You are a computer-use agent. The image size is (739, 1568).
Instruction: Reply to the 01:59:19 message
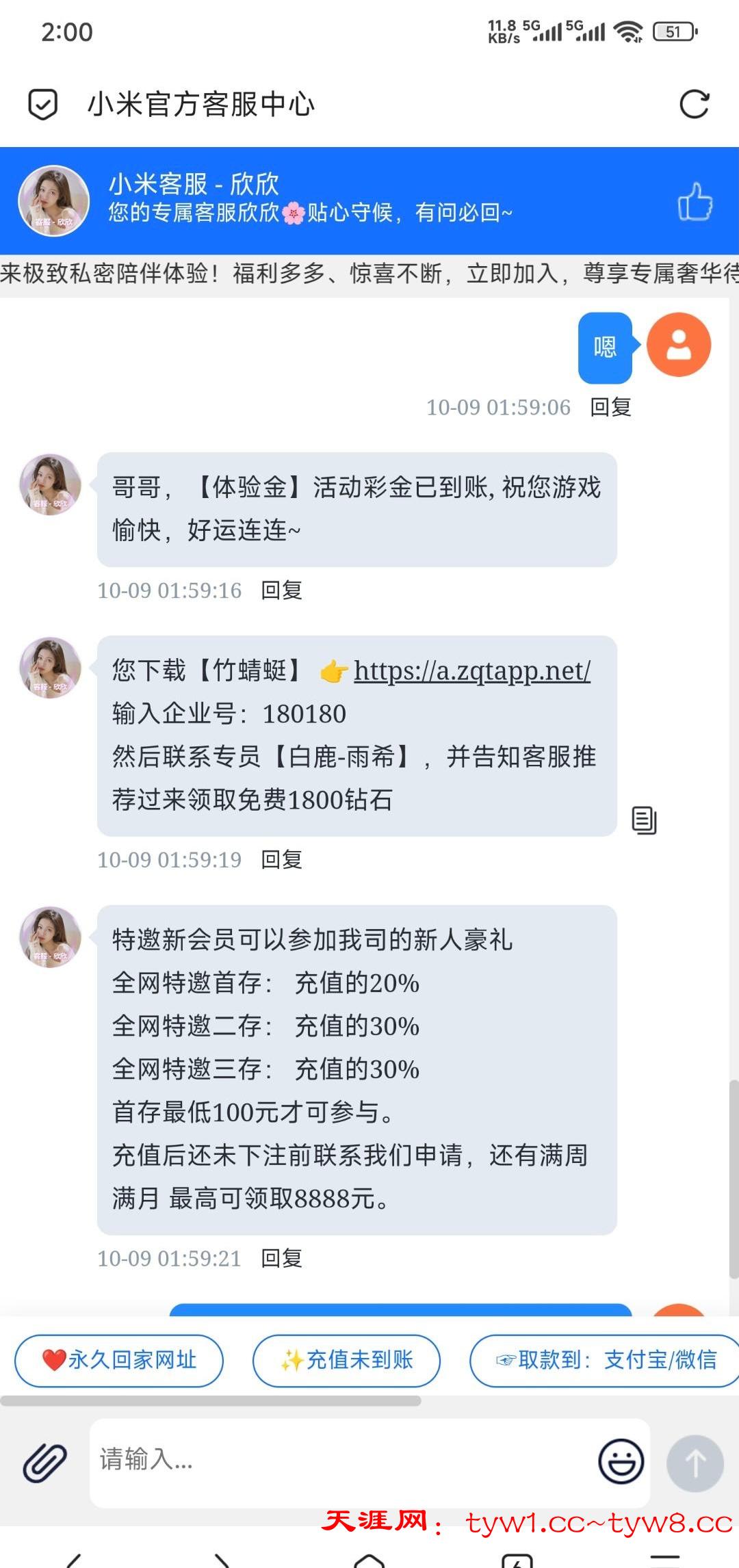pos(282,860)
